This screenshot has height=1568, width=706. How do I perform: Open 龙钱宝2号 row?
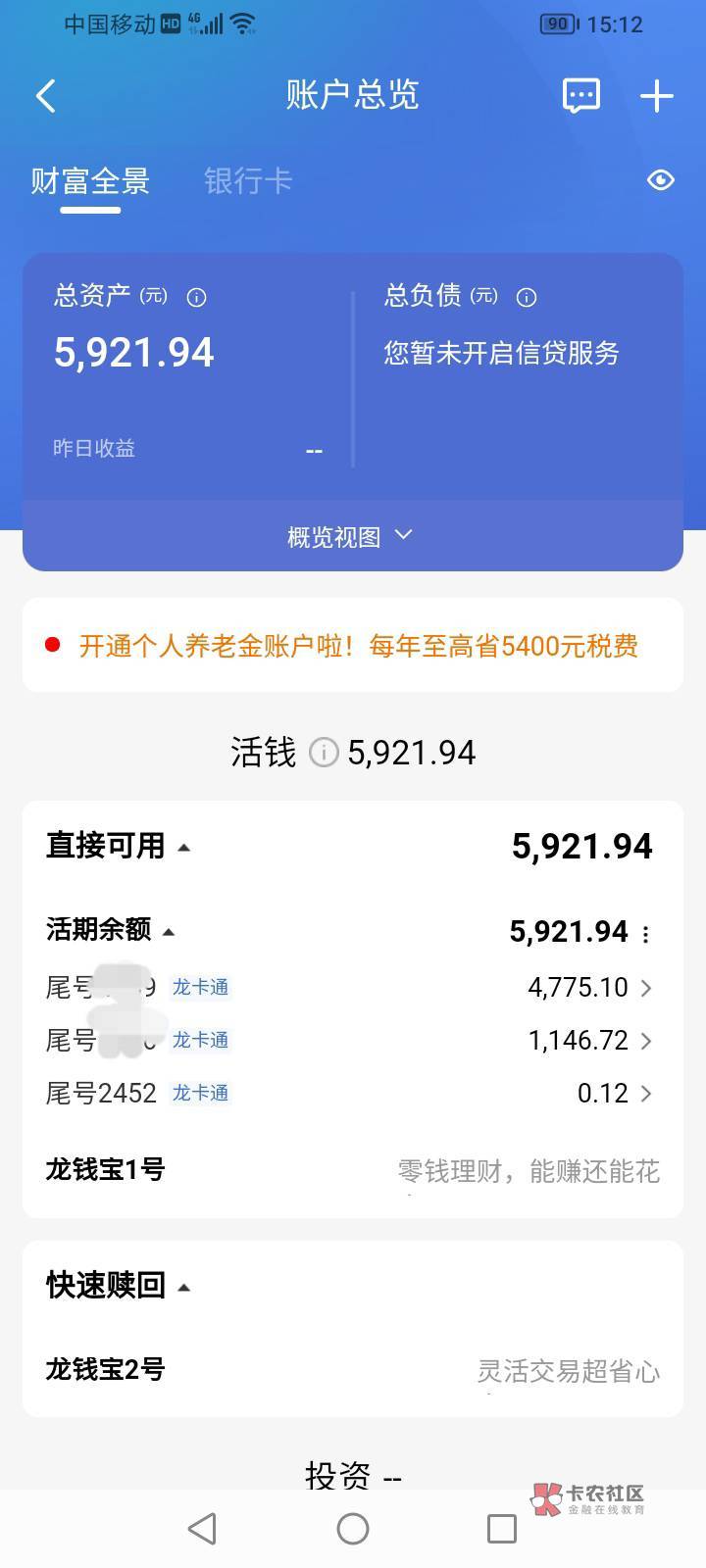tap(352, 1370)
